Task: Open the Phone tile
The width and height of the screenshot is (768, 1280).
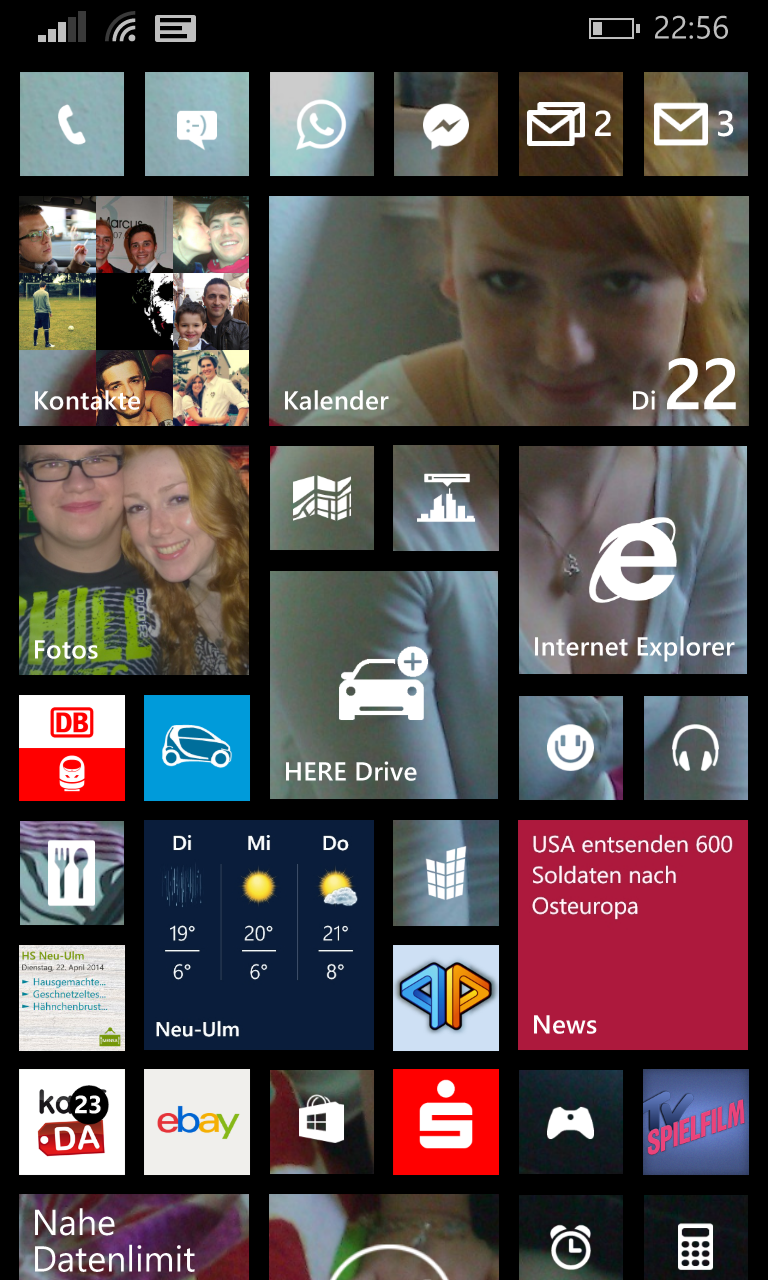Action: (71, 124)
